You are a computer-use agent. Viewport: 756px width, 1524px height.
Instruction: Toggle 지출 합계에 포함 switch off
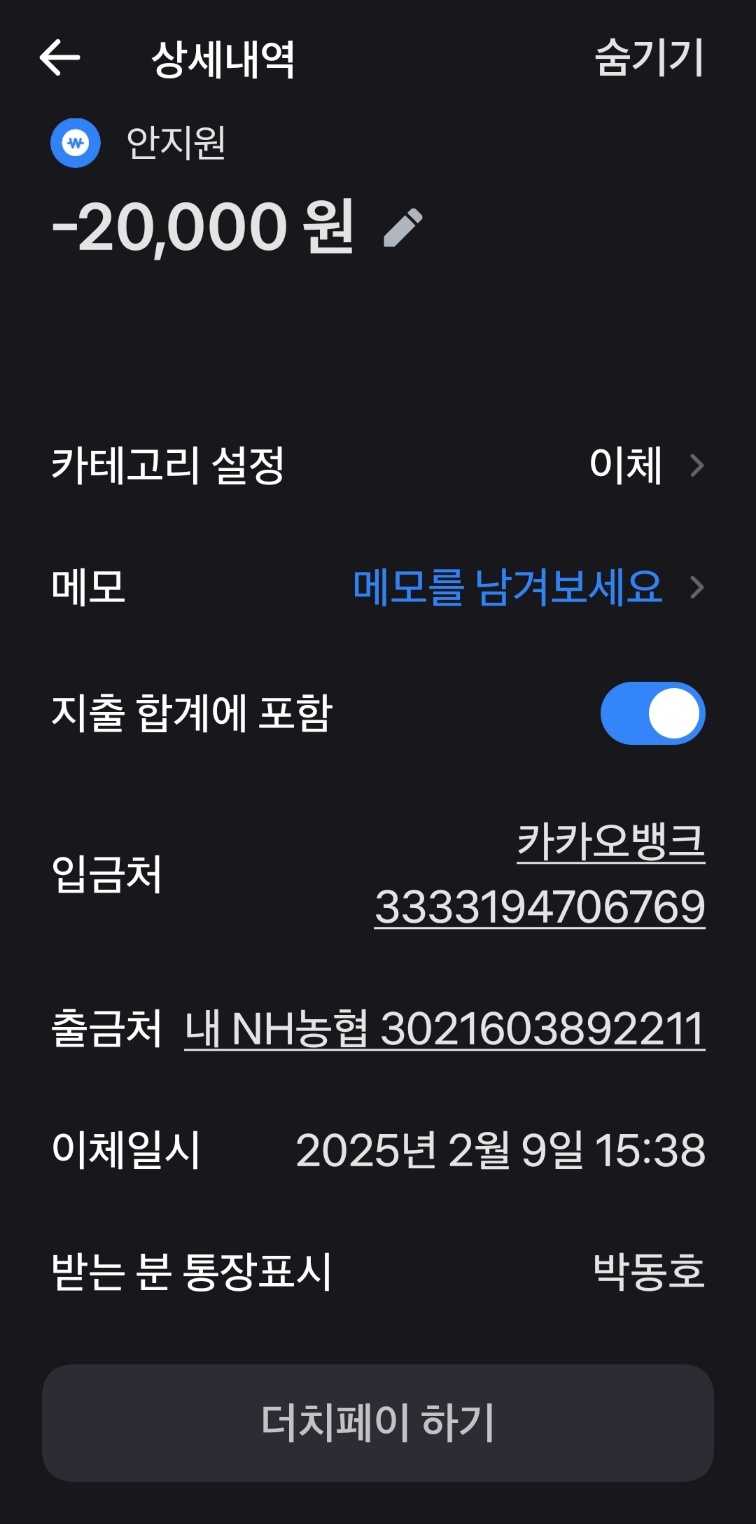(x=653, y=713)
